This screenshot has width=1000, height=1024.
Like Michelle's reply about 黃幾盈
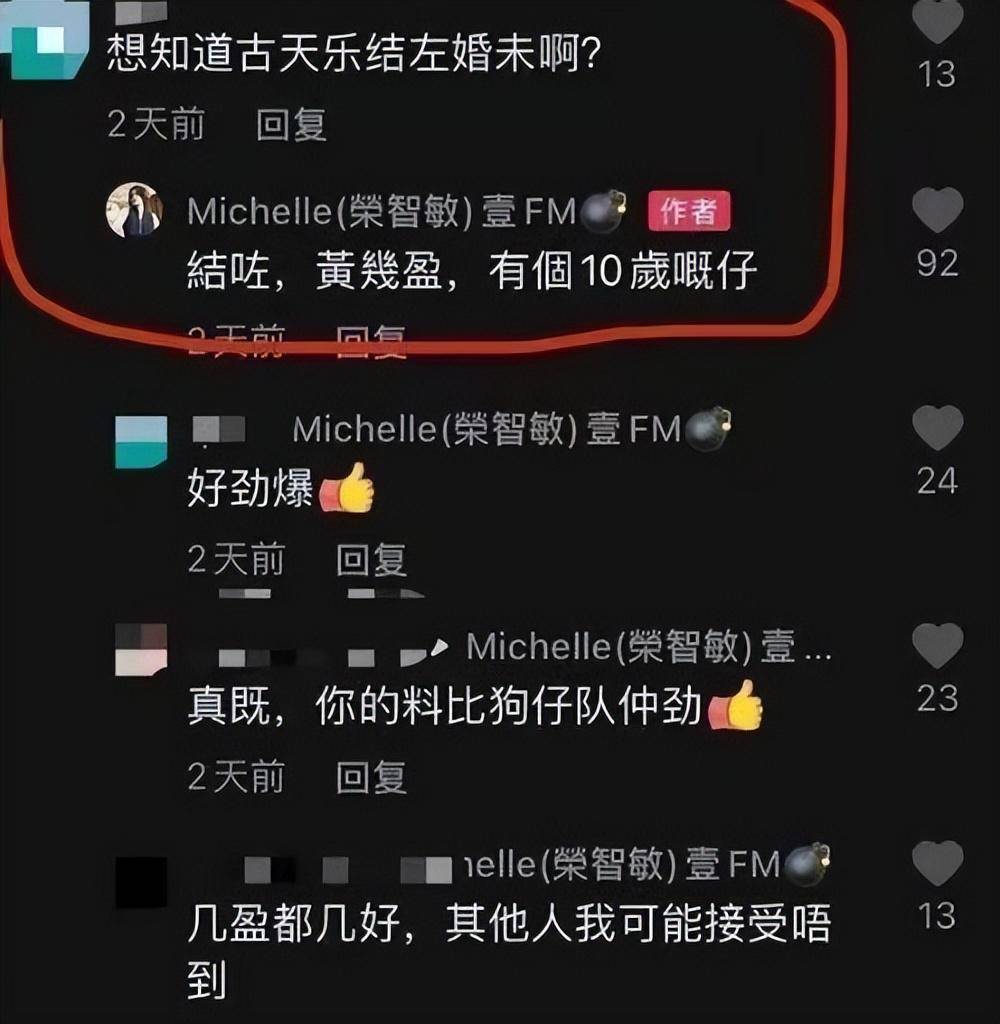(938, 211)
